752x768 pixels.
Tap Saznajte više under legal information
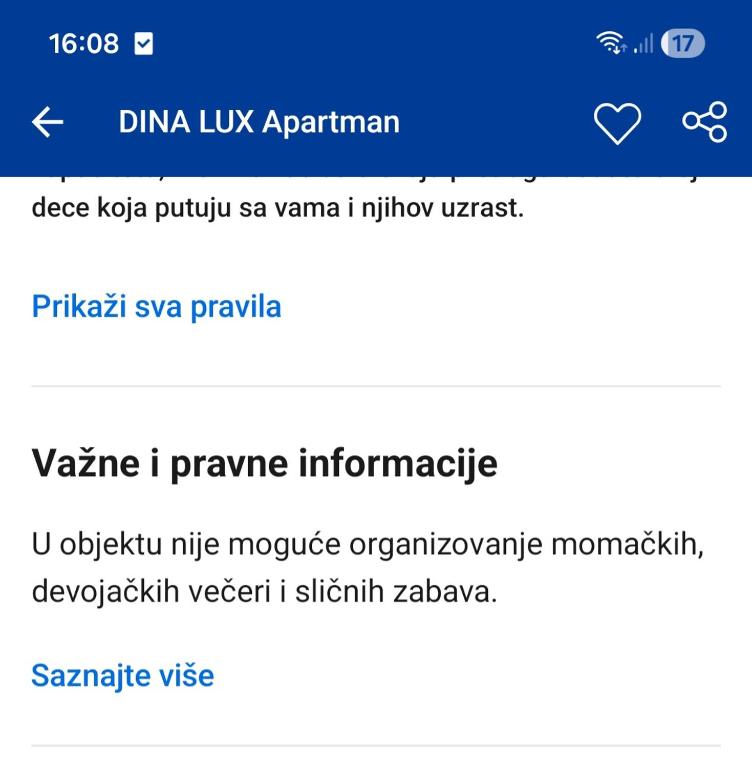pos(122,675)
